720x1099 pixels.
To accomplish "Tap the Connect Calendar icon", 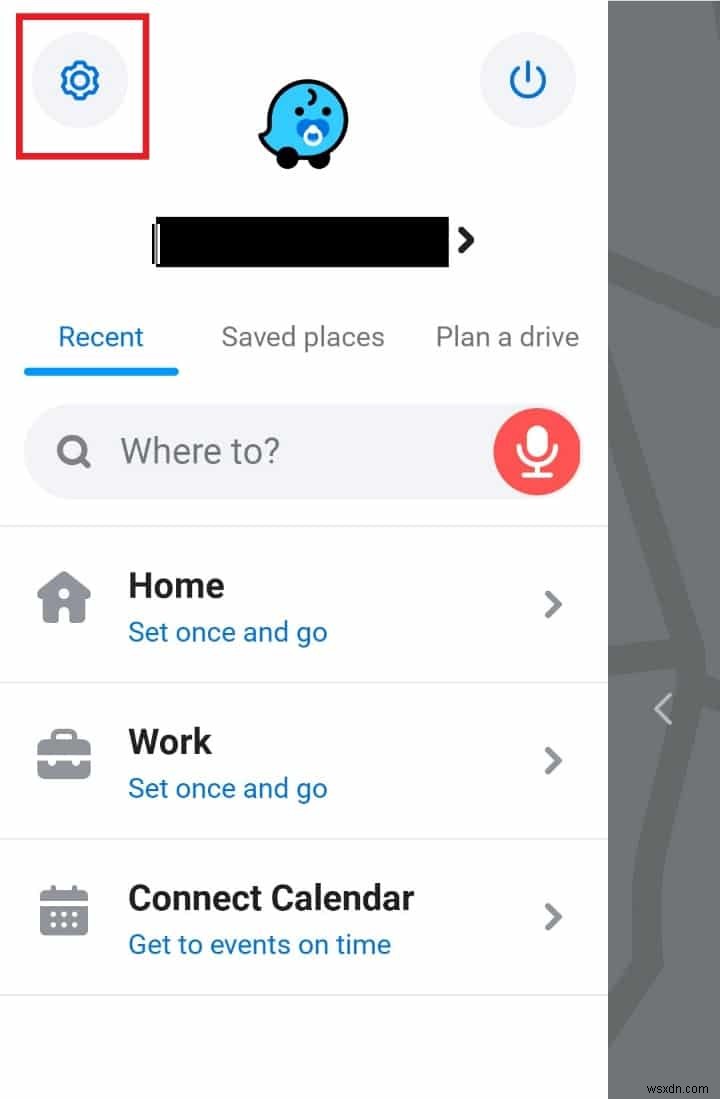I will pos(63,910).
